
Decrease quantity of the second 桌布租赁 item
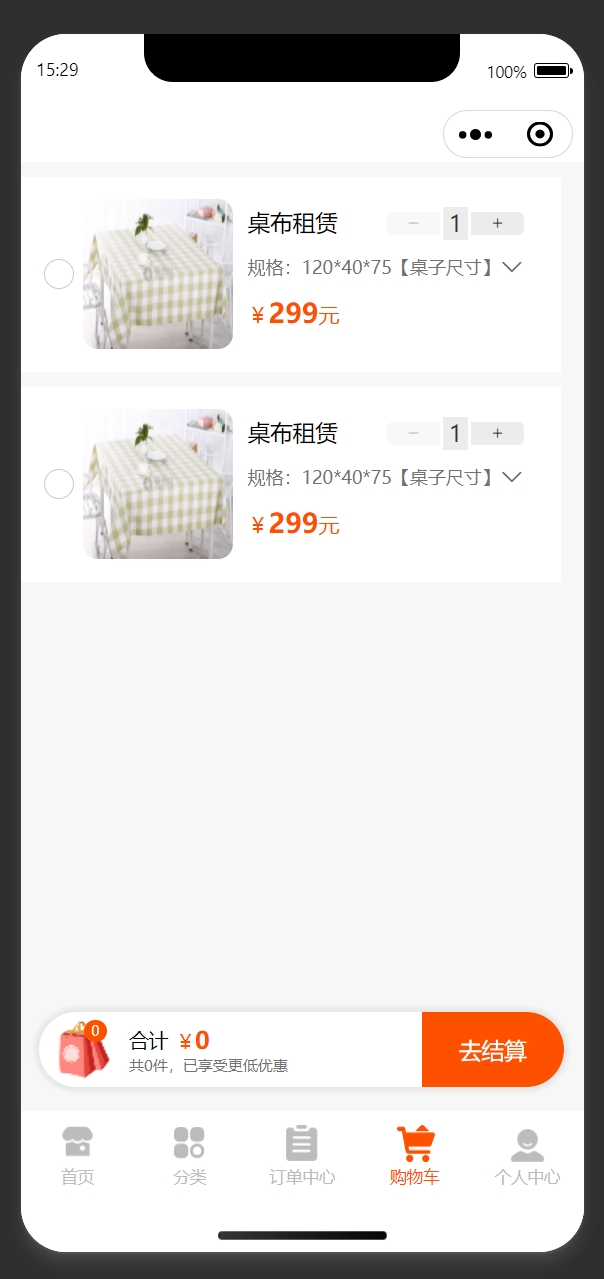(x=414, y=434)
